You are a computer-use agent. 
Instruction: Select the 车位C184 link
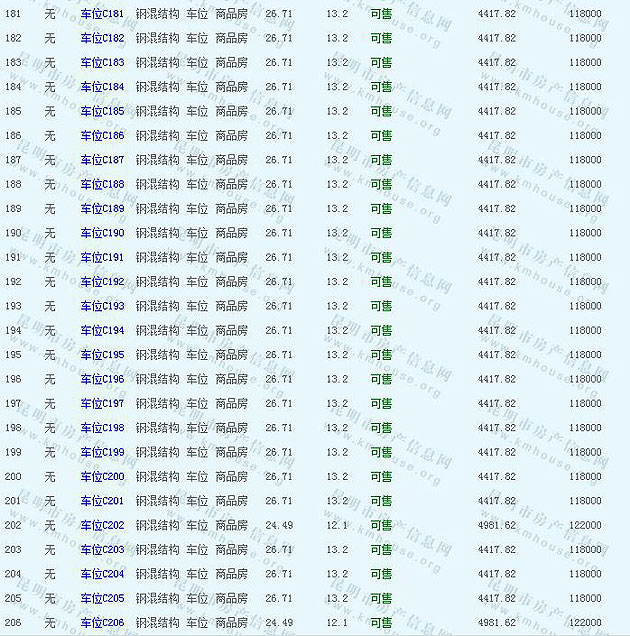(103, 87)
